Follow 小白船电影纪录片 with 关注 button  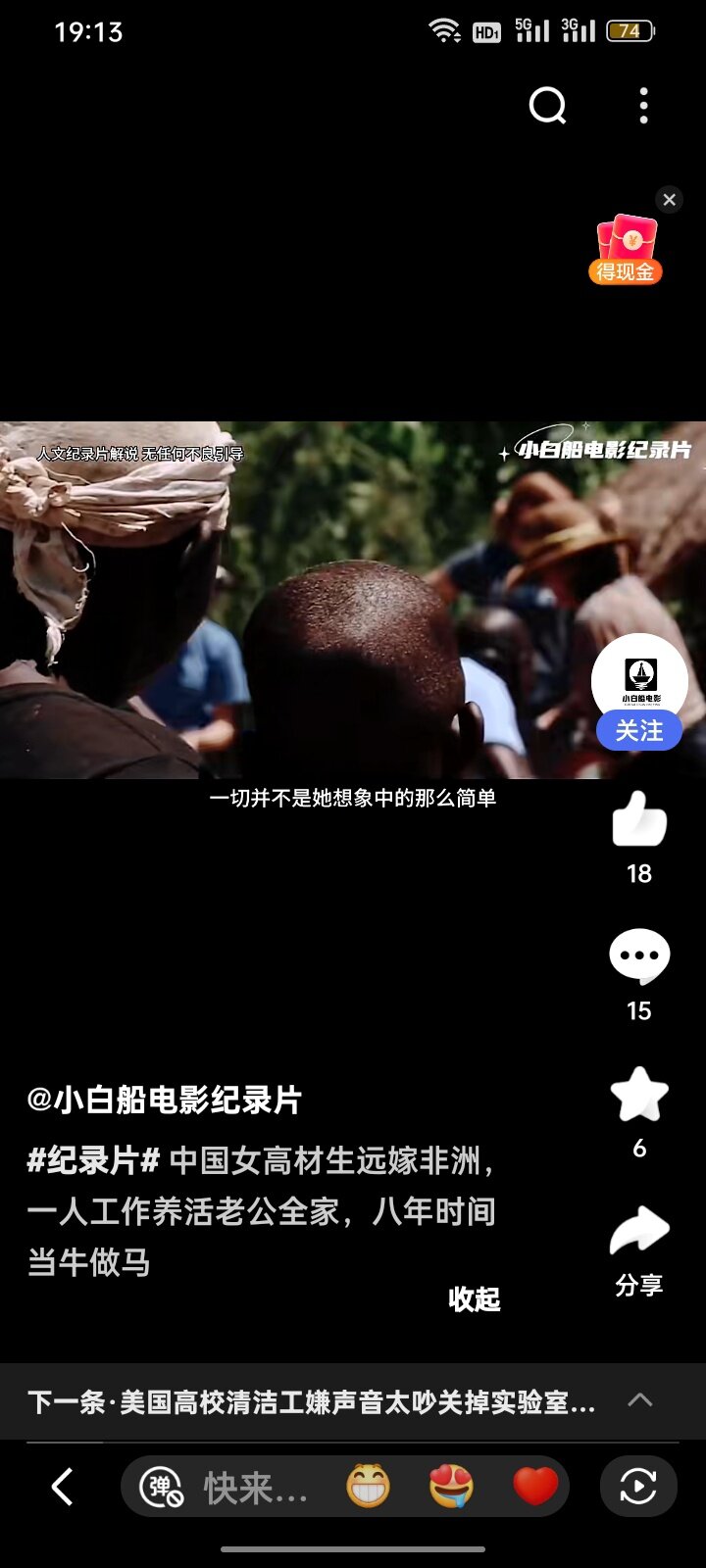(x=639, y=731)
